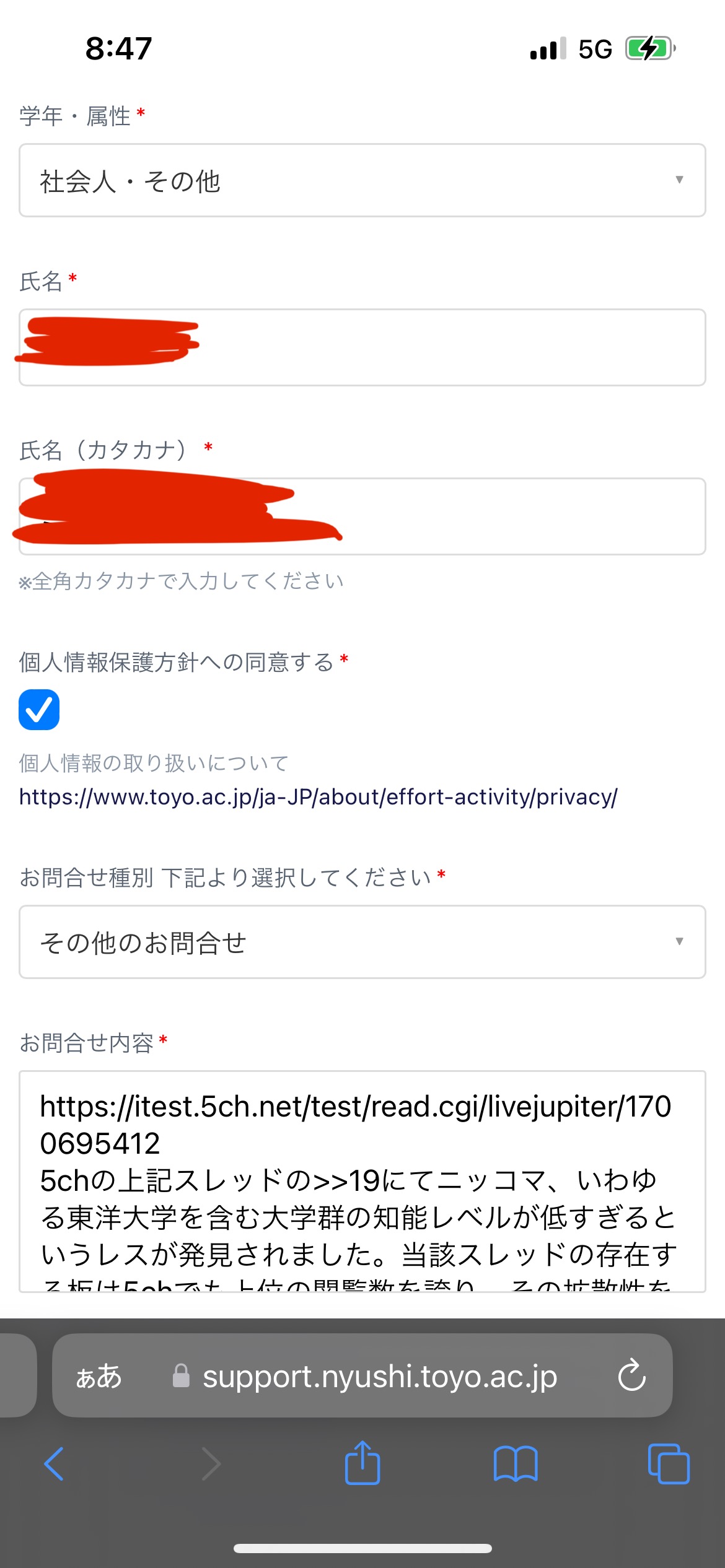This screenshot has width=725, height=1568.
Task: Open Safari bookmarks
Action: (516, 1464)
